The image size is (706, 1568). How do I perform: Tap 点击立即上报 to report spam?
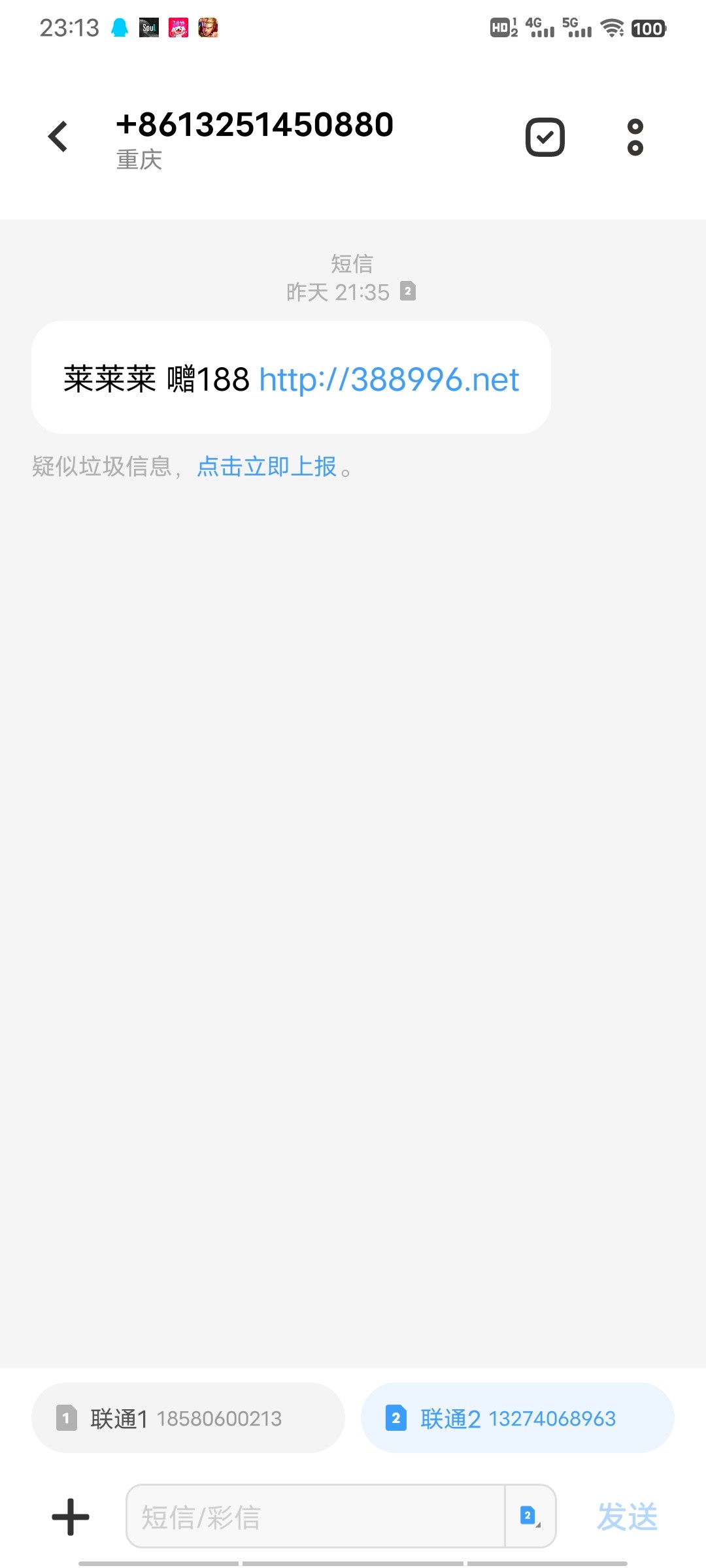pyautogui.click(x=267, y=466)
